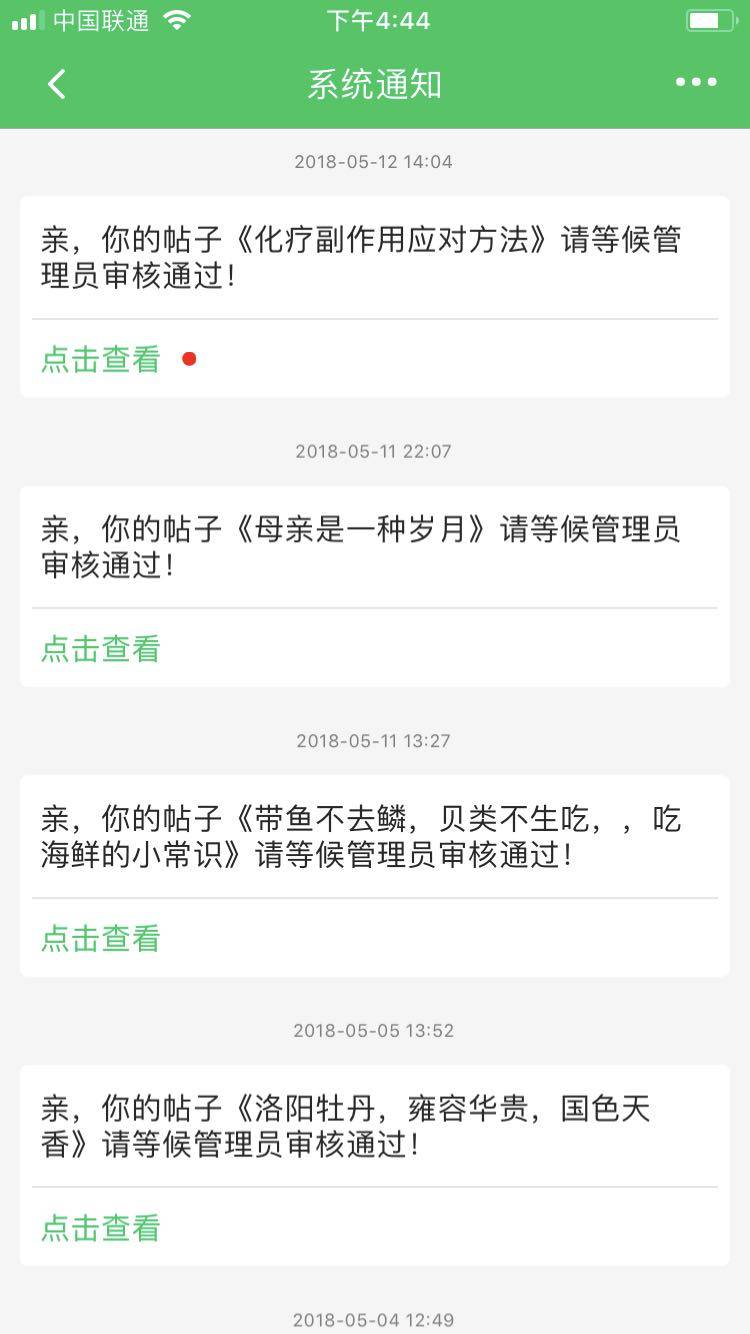The image size is (750, 1334).
Task: Tap 点击查看 for the 带鱼不去鳞 seafood post
Action: pos(101,938)
